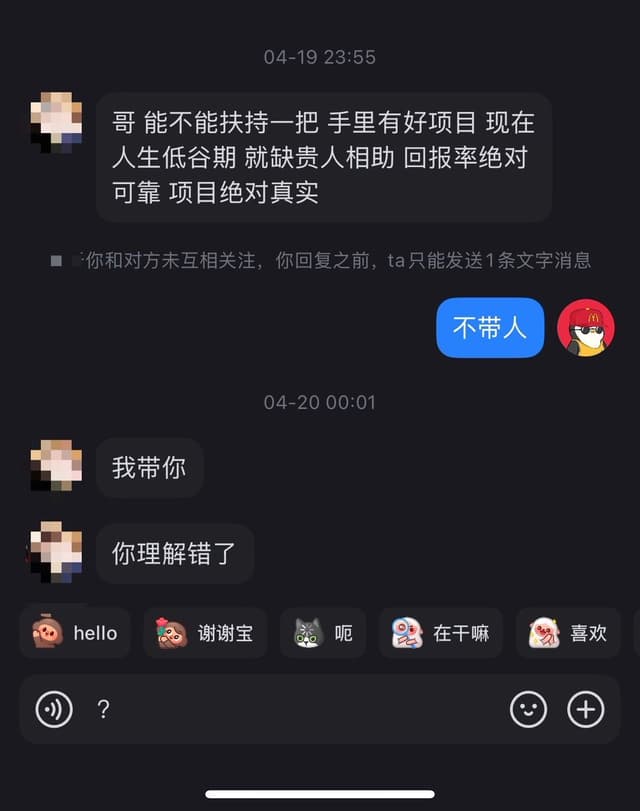Open the emoji picker
Screen dimensions: 640x811
(529, 710)
